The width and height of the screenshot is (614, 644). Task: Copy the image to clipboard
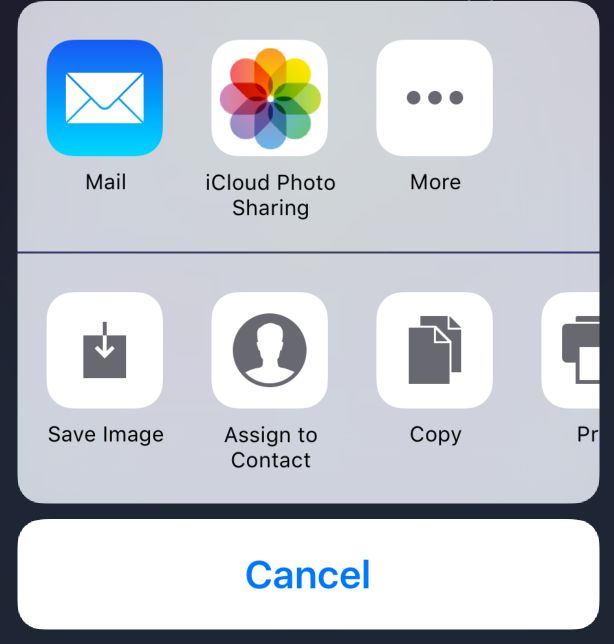pos(434,351)
